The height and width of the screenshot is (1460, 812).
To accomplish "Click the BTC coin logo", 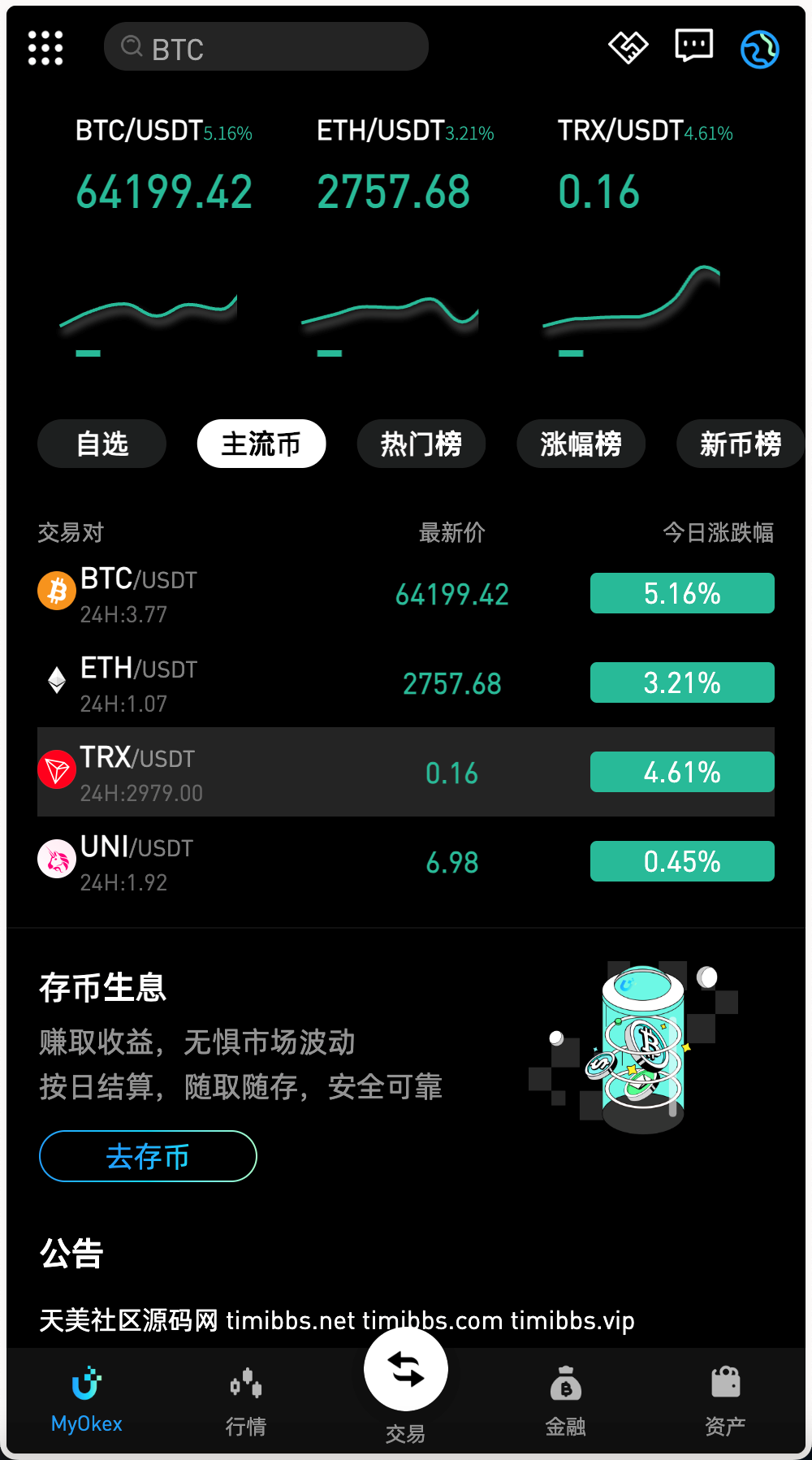I will point(55,591).
